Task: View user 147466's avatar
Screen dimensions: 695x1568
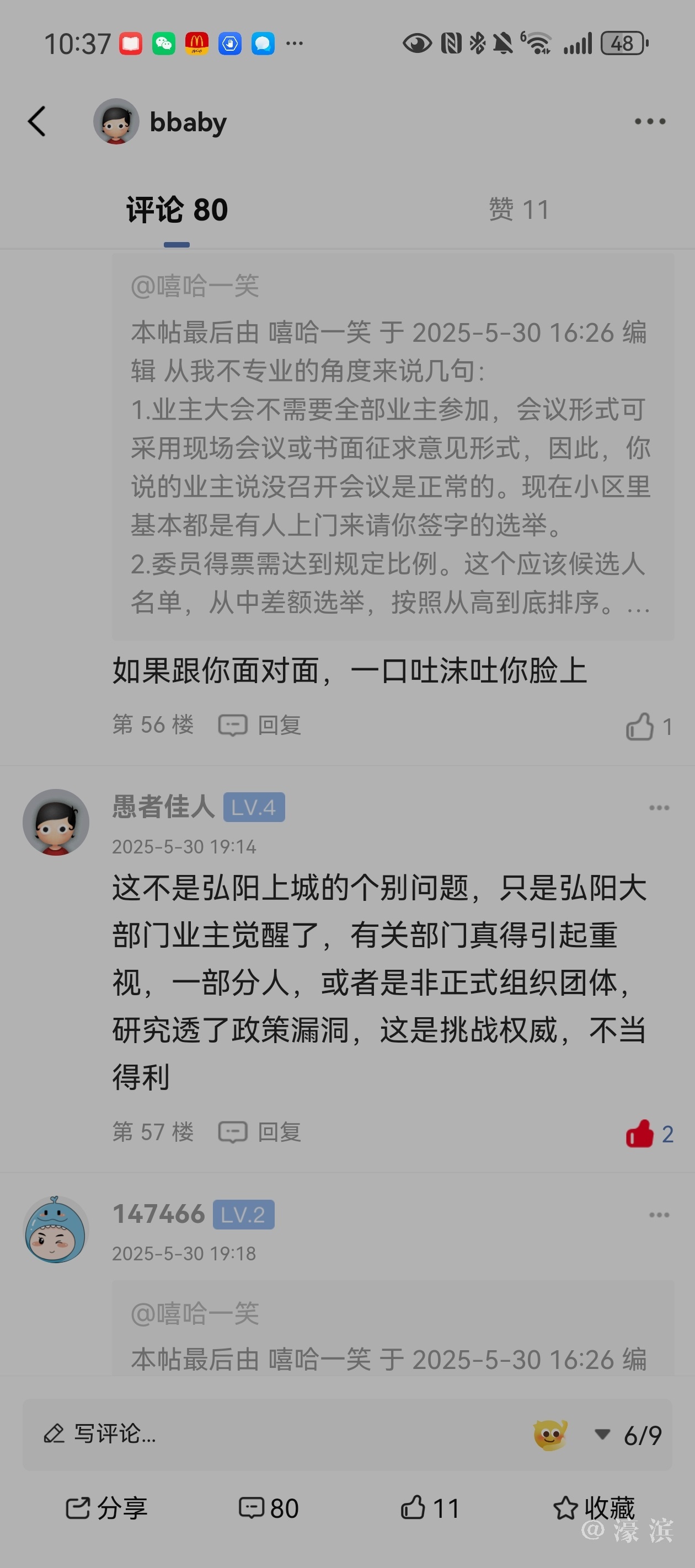Action: pyautogui.click(x=56, y=1229)
